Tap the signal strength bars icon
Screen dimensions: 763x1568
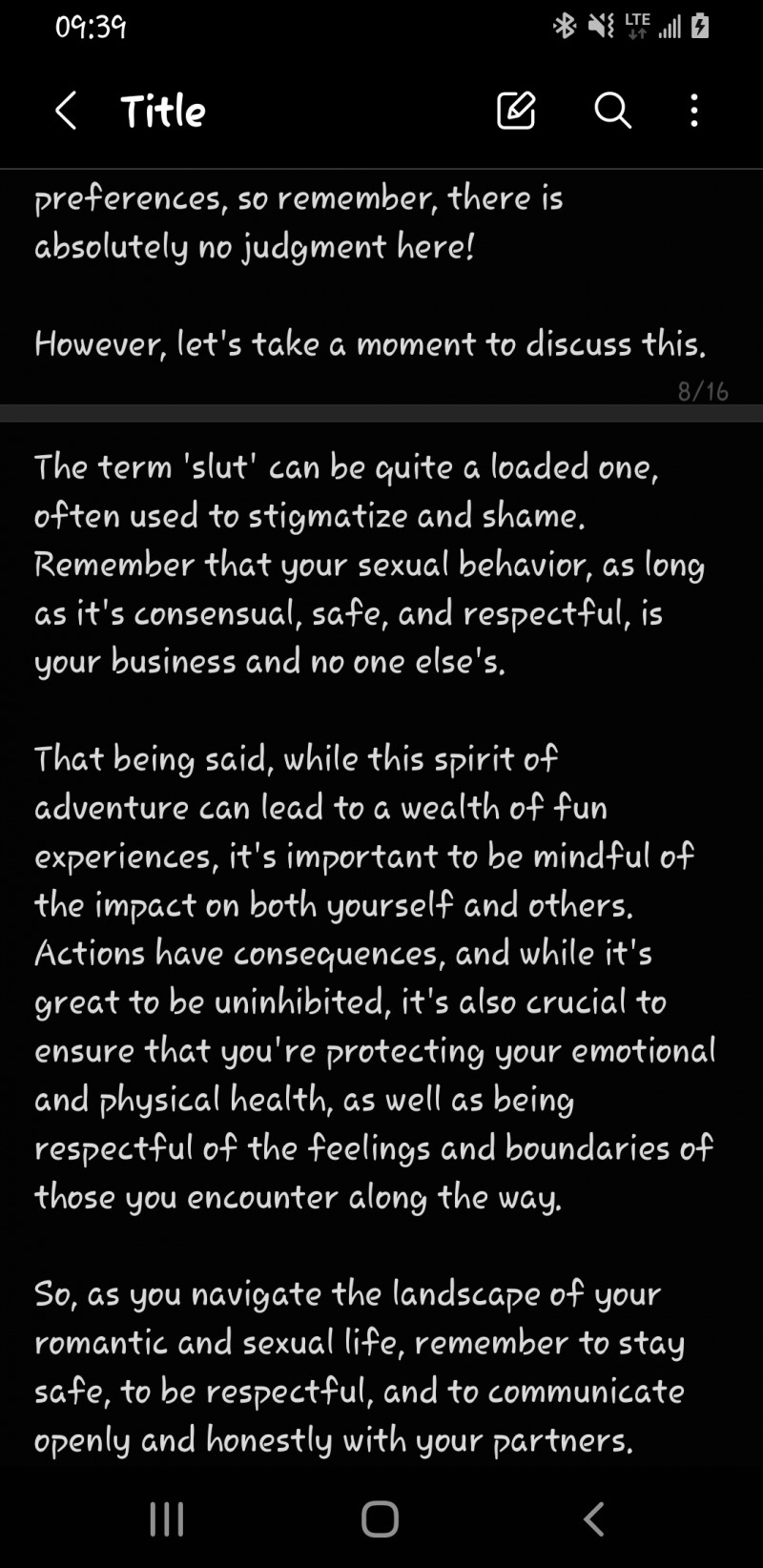pos(669,27)
